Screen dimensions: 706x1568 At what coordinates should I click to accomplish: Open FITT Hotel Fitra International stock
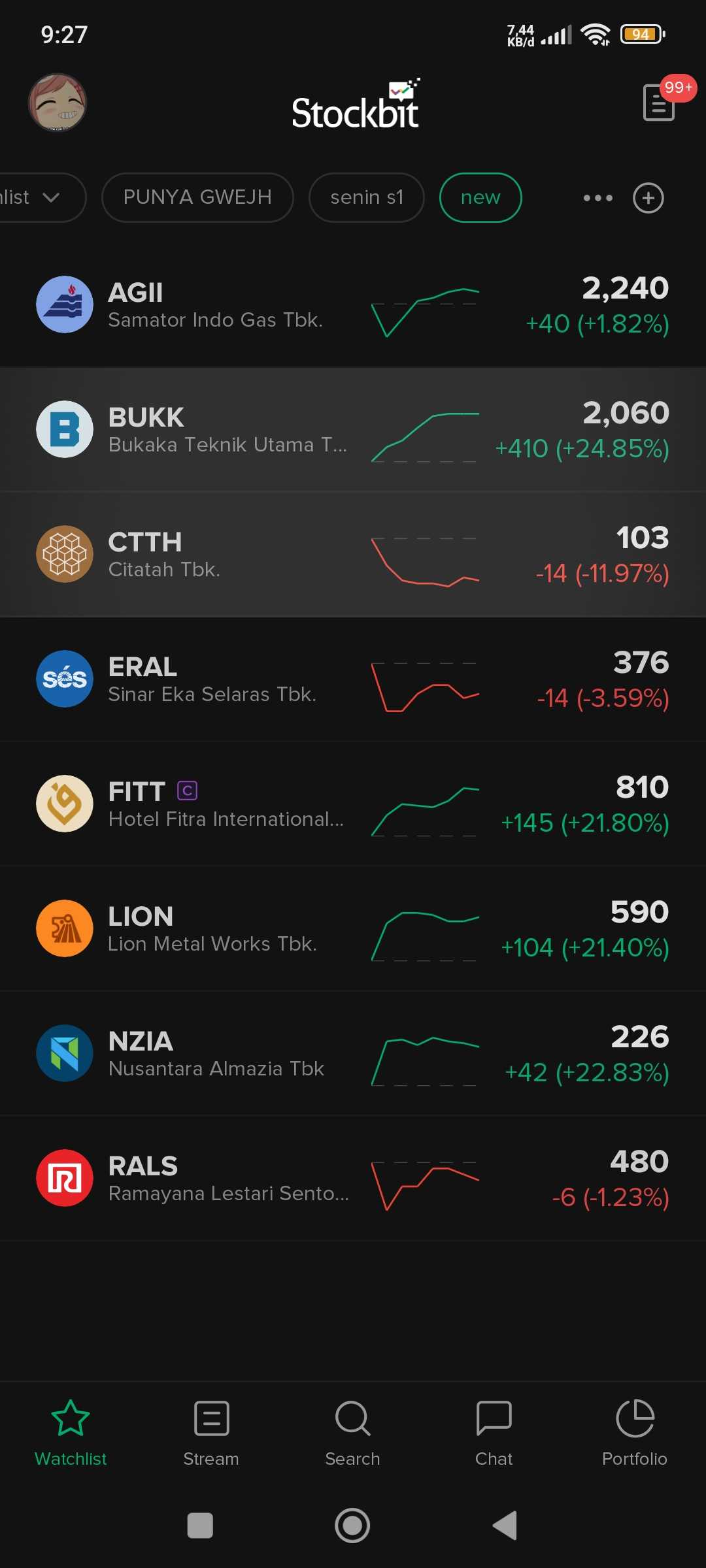pyautogui.click(x=353, y=804)
